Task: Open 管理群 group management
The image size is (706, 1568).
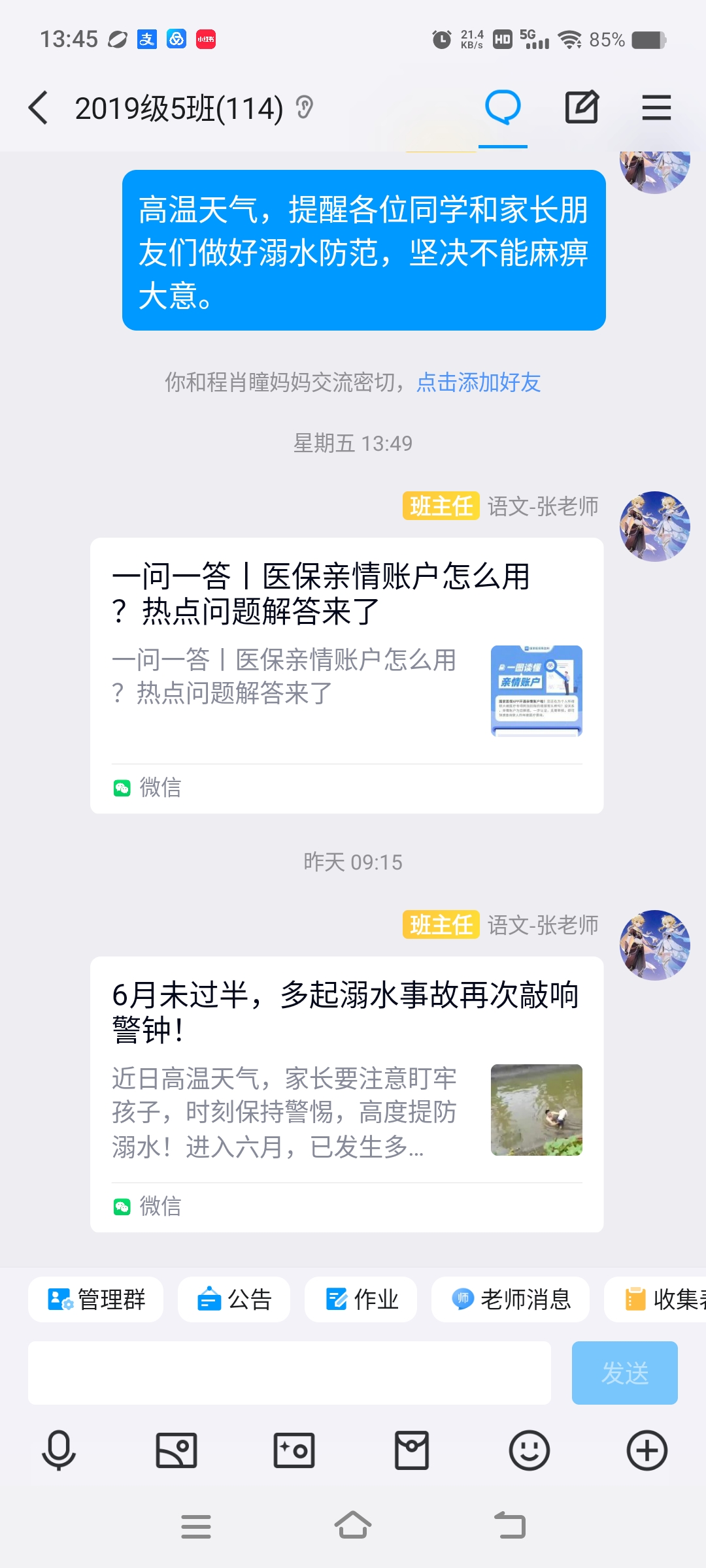Action: pos(96,1299)
